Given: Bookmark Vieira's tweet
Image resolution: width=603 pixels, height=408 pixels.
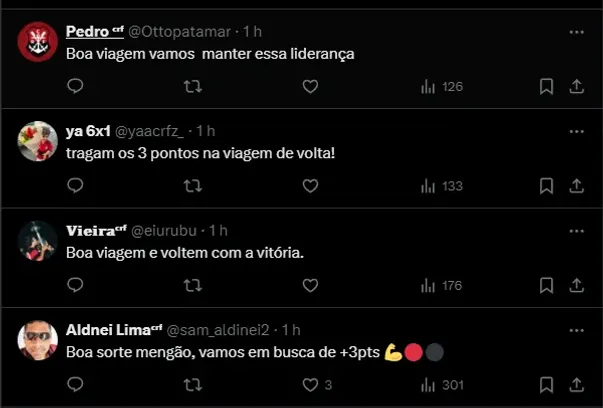Looking at the screenshot, I should pos(546,285).
